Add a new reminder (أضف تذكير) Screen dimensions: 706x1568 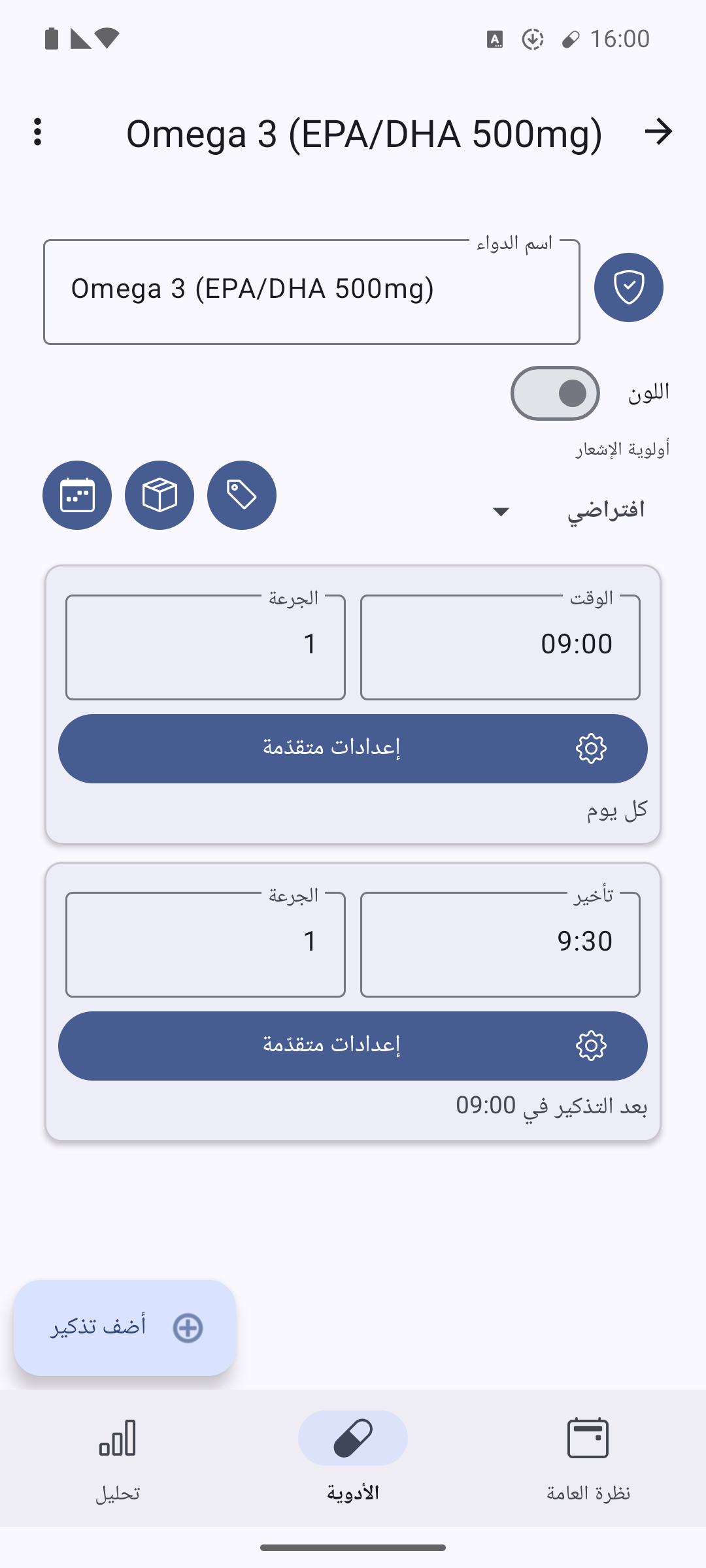(x=125, y=1328)
